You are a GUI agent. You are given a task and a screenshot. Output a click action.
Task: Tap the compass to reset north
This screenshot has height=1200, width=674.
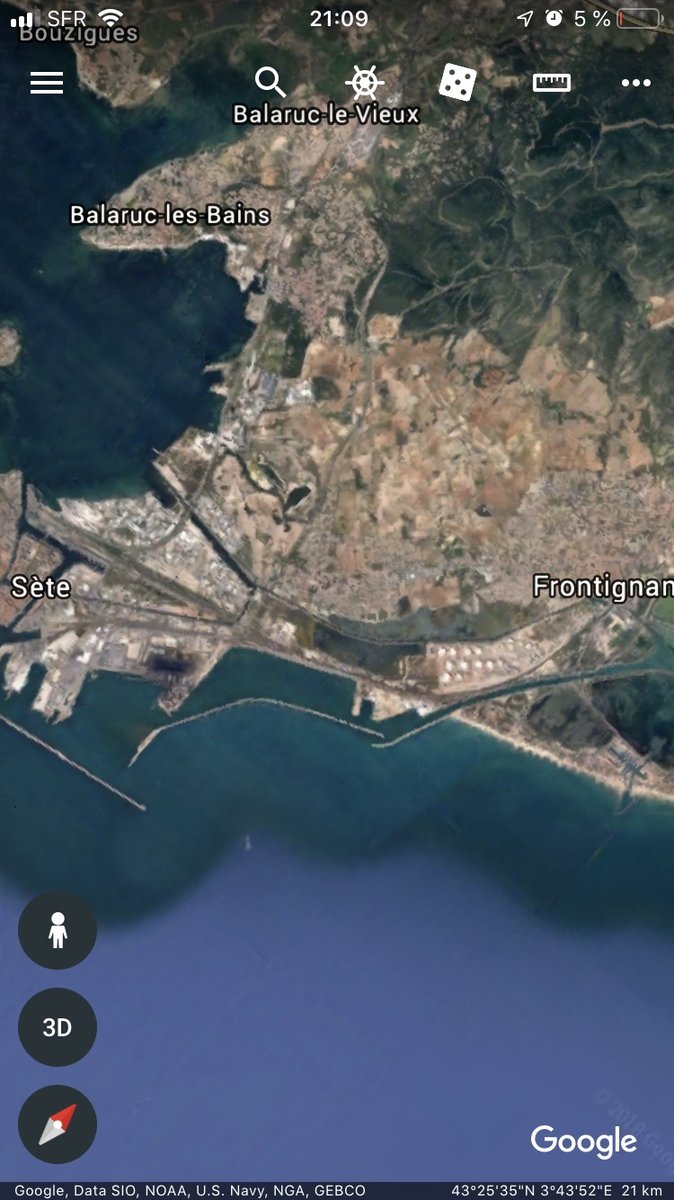(x=58, y=1124)
